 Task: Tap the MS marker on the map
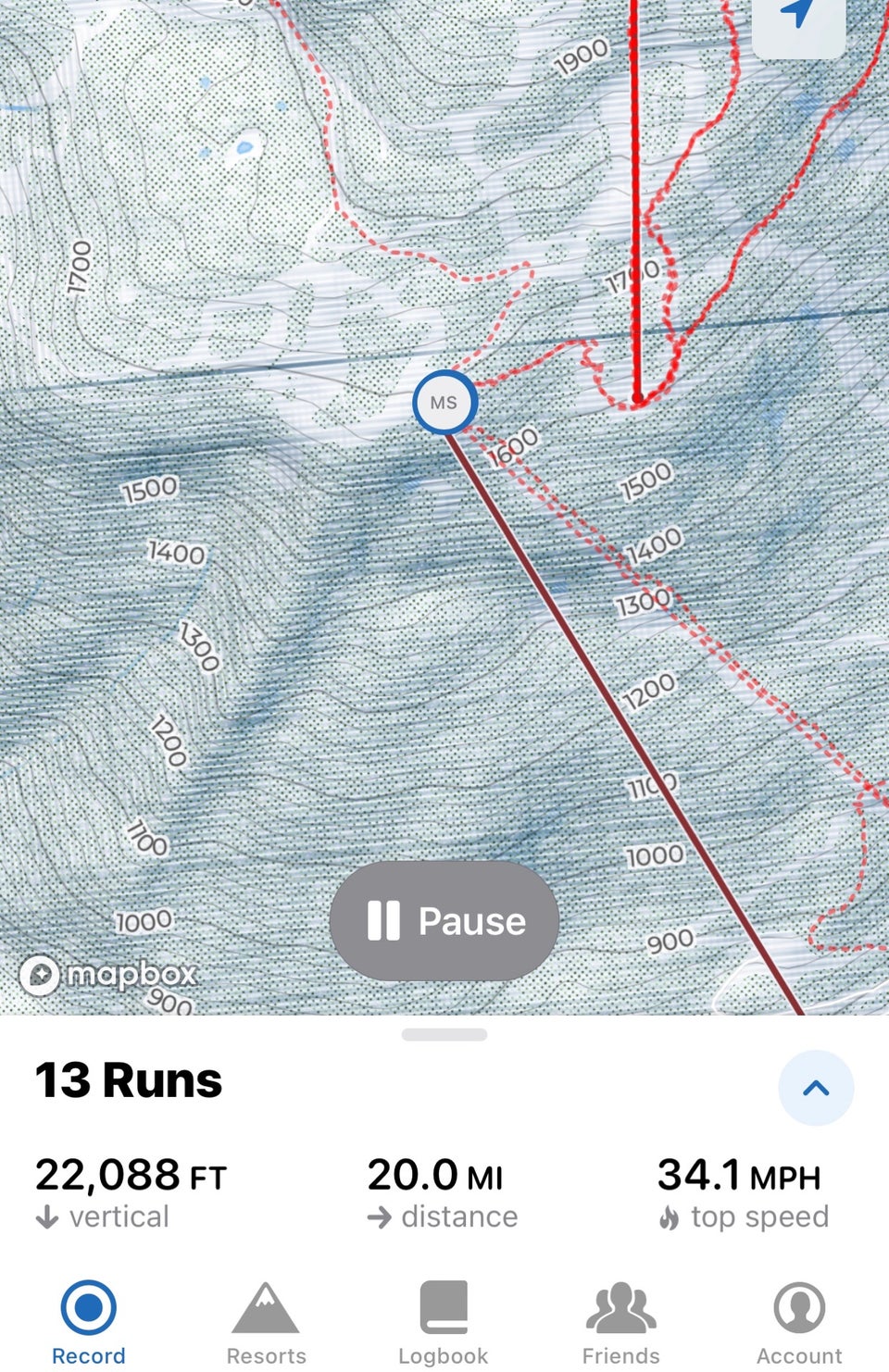coord(444,403)
